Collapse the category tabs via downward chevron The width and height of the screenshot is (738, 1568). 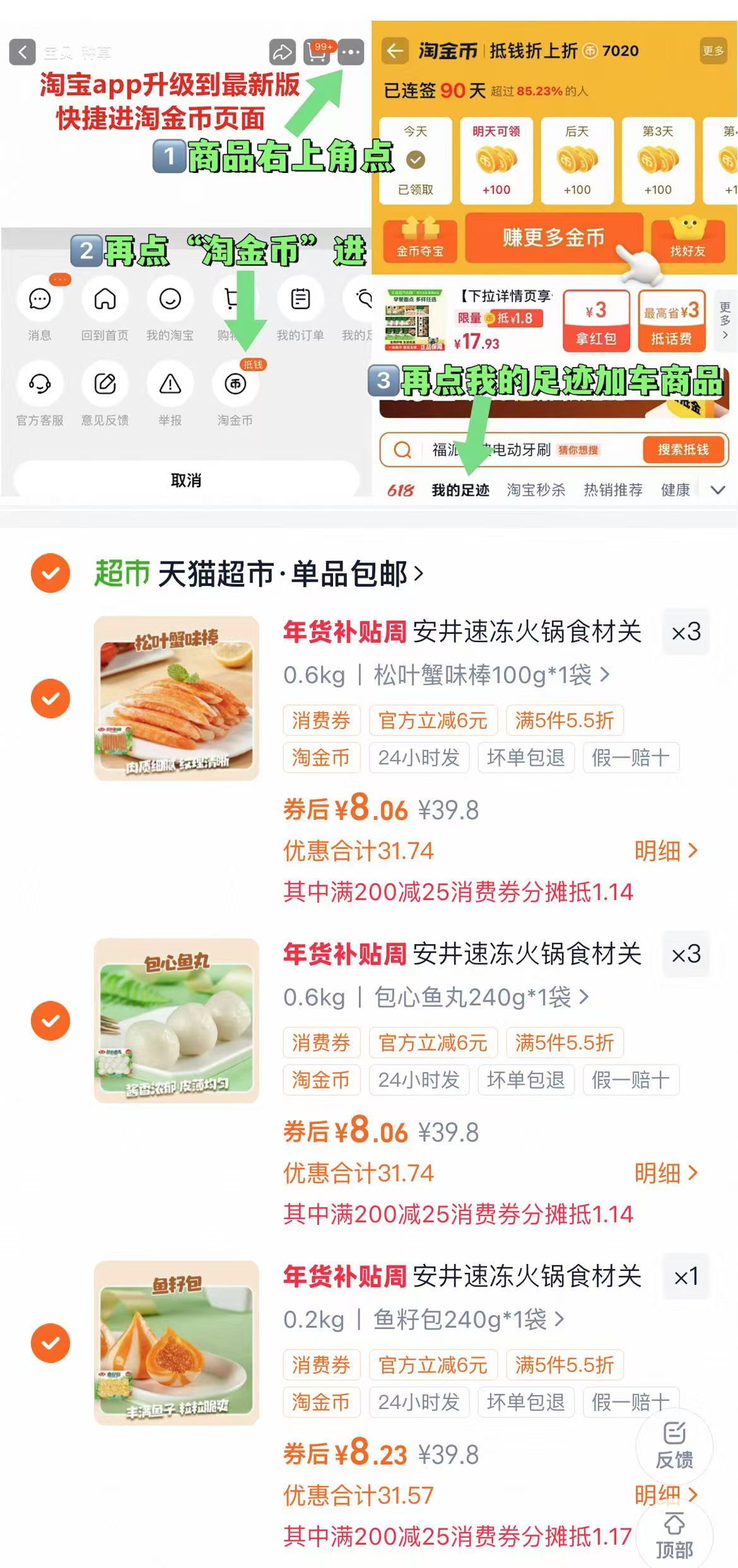(718, 489)
